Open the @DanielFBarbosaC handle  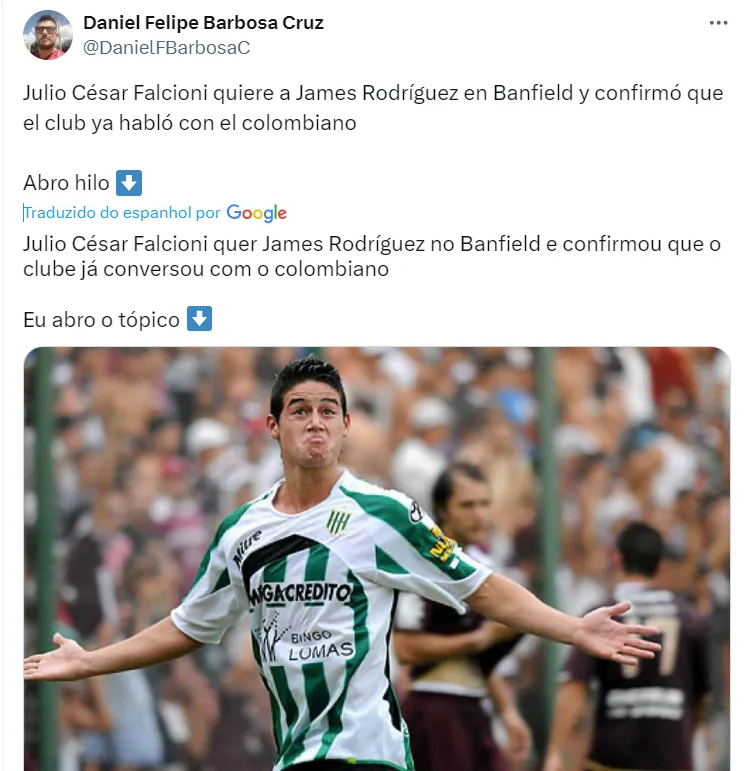pos(166,47)
